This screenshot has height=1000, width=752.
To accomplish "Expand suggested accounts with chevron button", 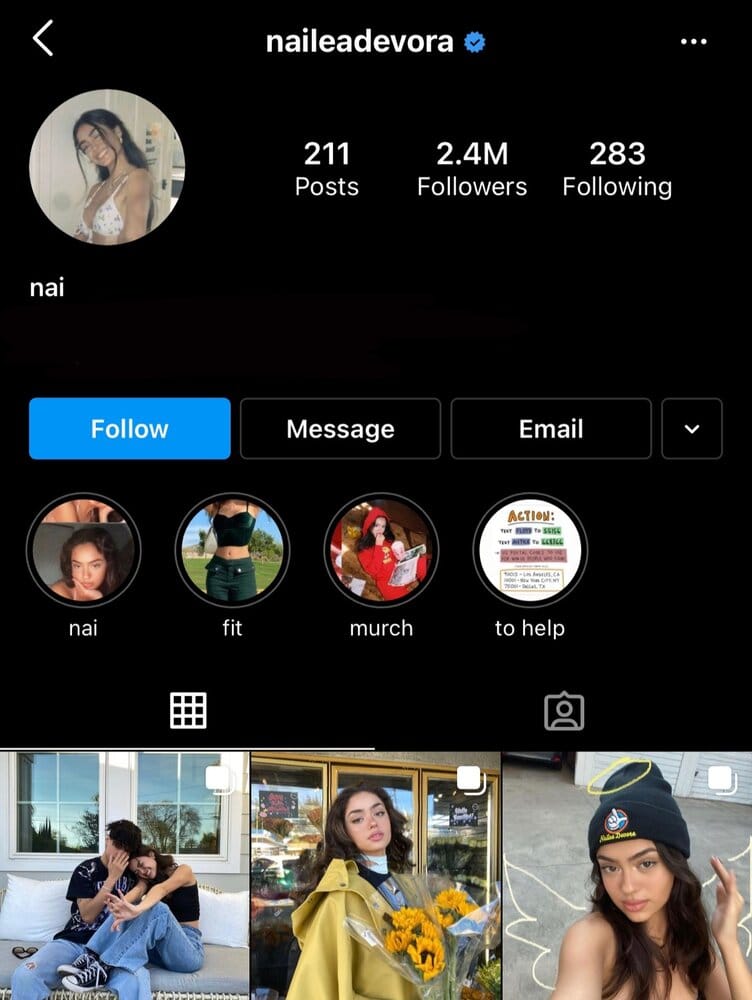I will (692, 429).
